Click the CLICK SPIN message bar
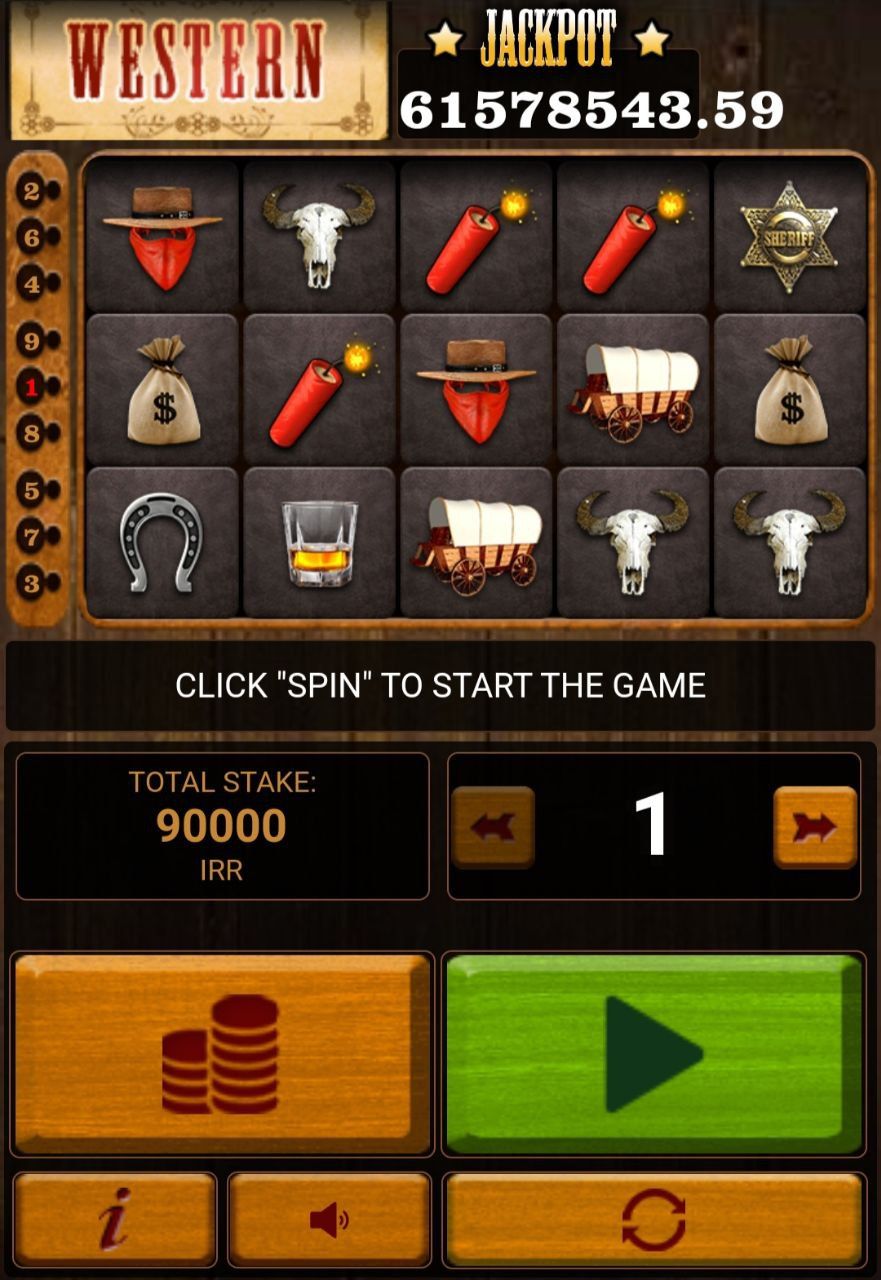This screenshot has height=1280, width=881. (440, 686)
